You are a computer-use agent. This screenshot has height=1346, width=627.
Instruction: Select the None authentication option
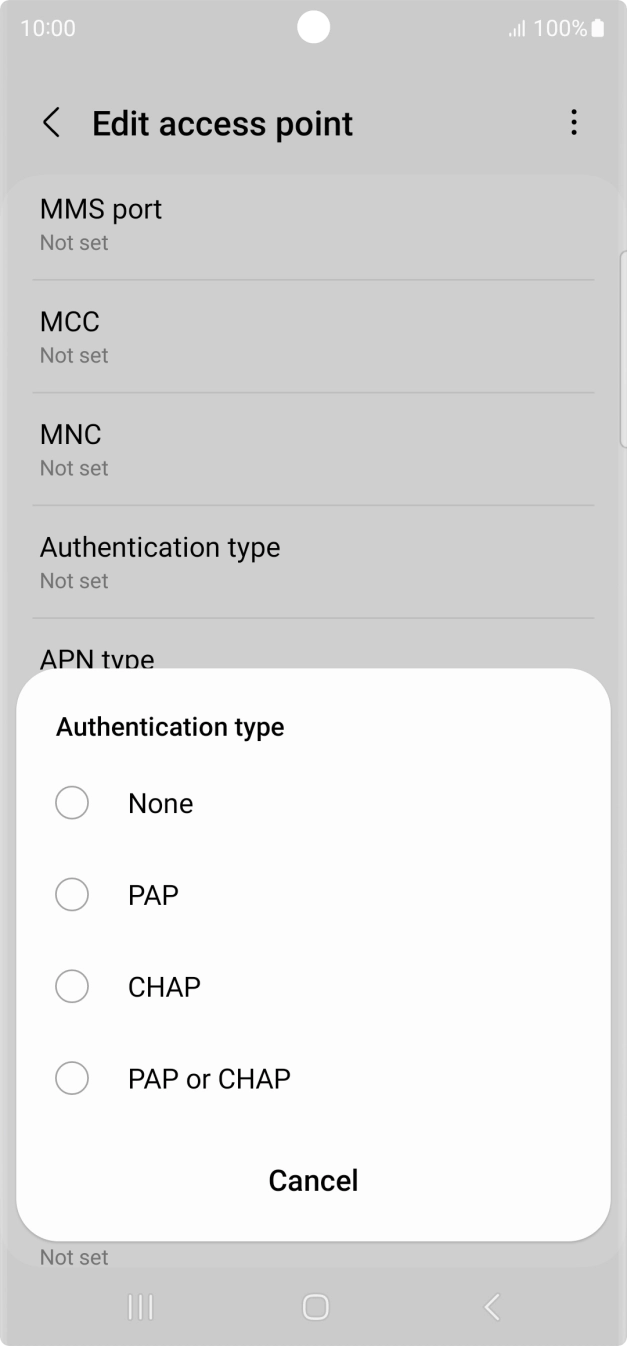(x=72, y=803)
